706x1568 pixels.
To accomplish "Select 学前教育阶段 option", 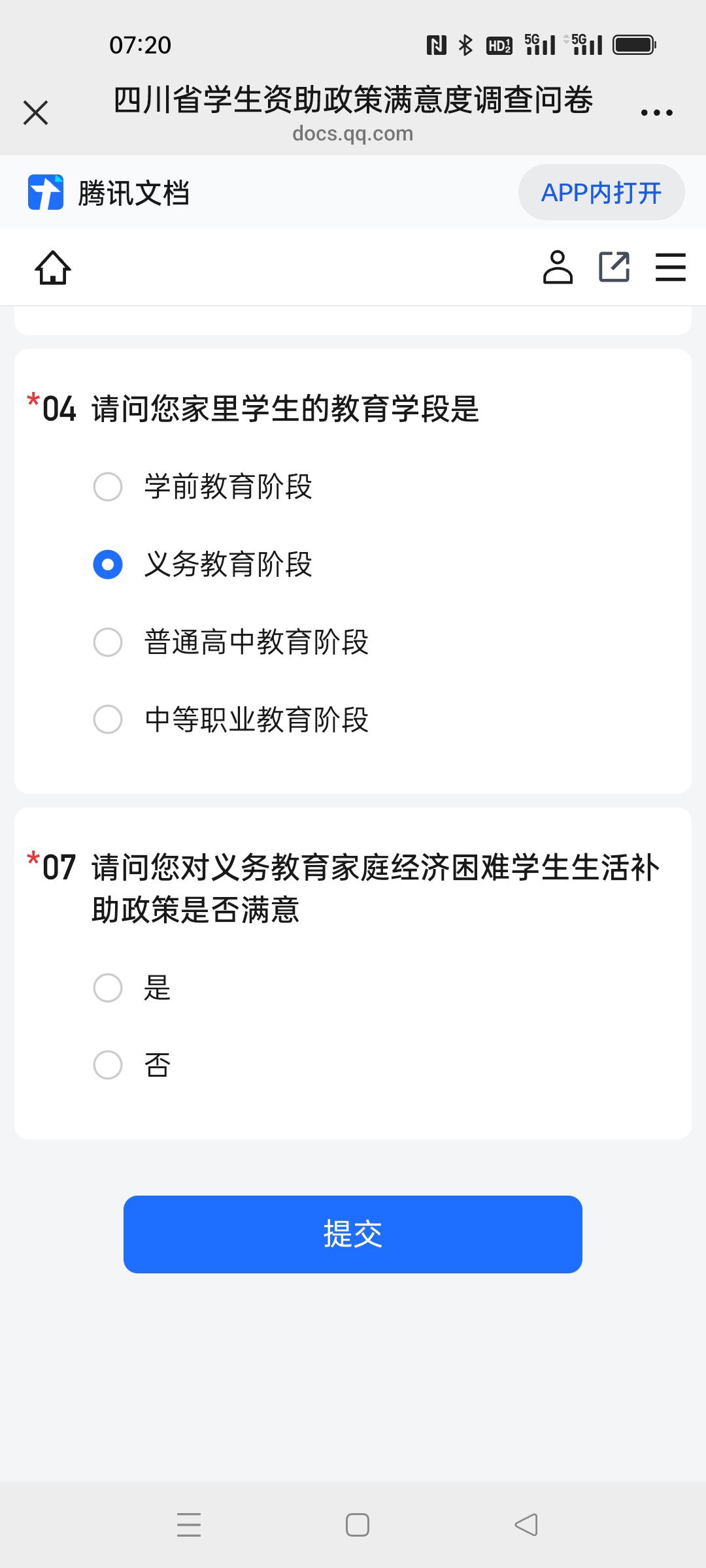I will (108, 487).
